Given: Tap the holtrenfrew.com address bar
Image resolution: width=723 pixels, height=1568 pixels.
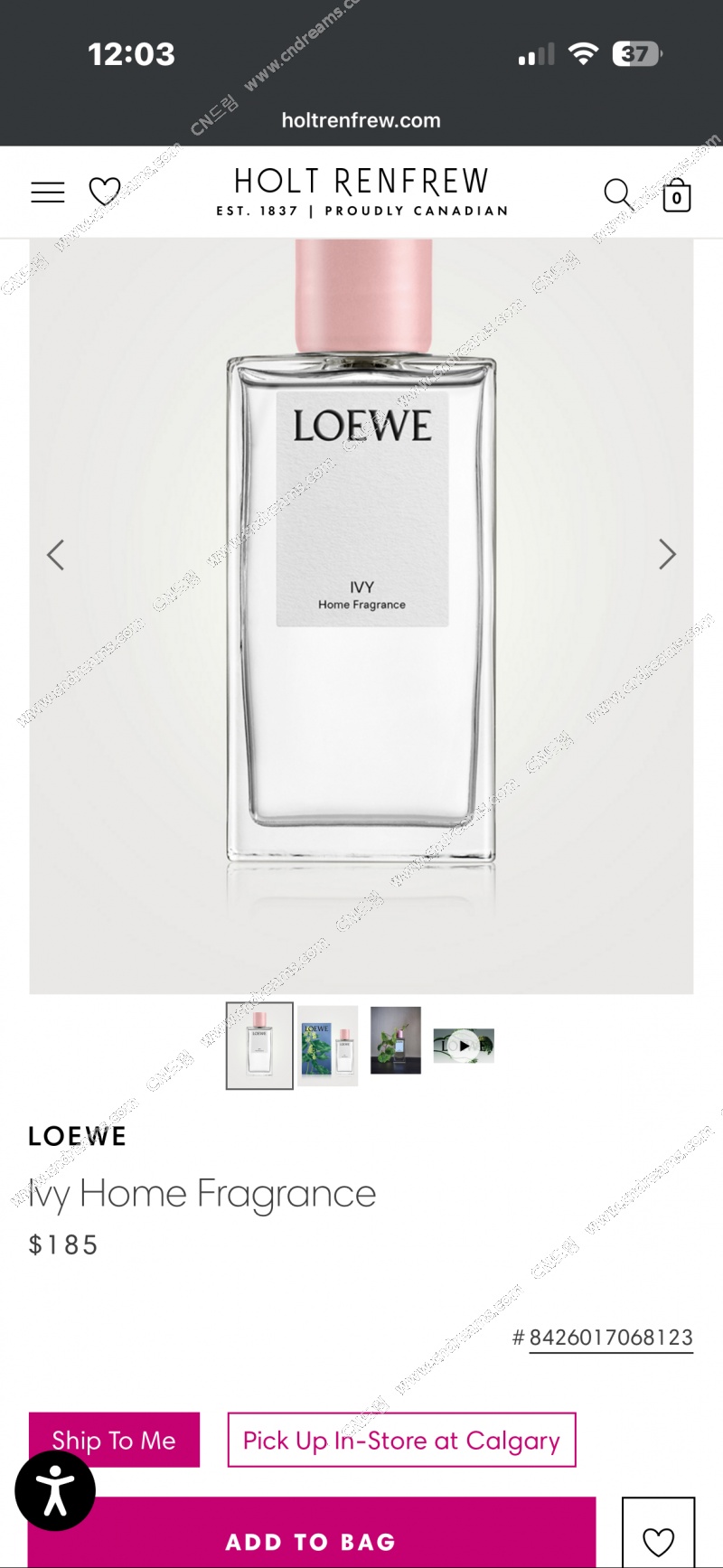Looking at the screenshot, I should click(x=361, y=120).
